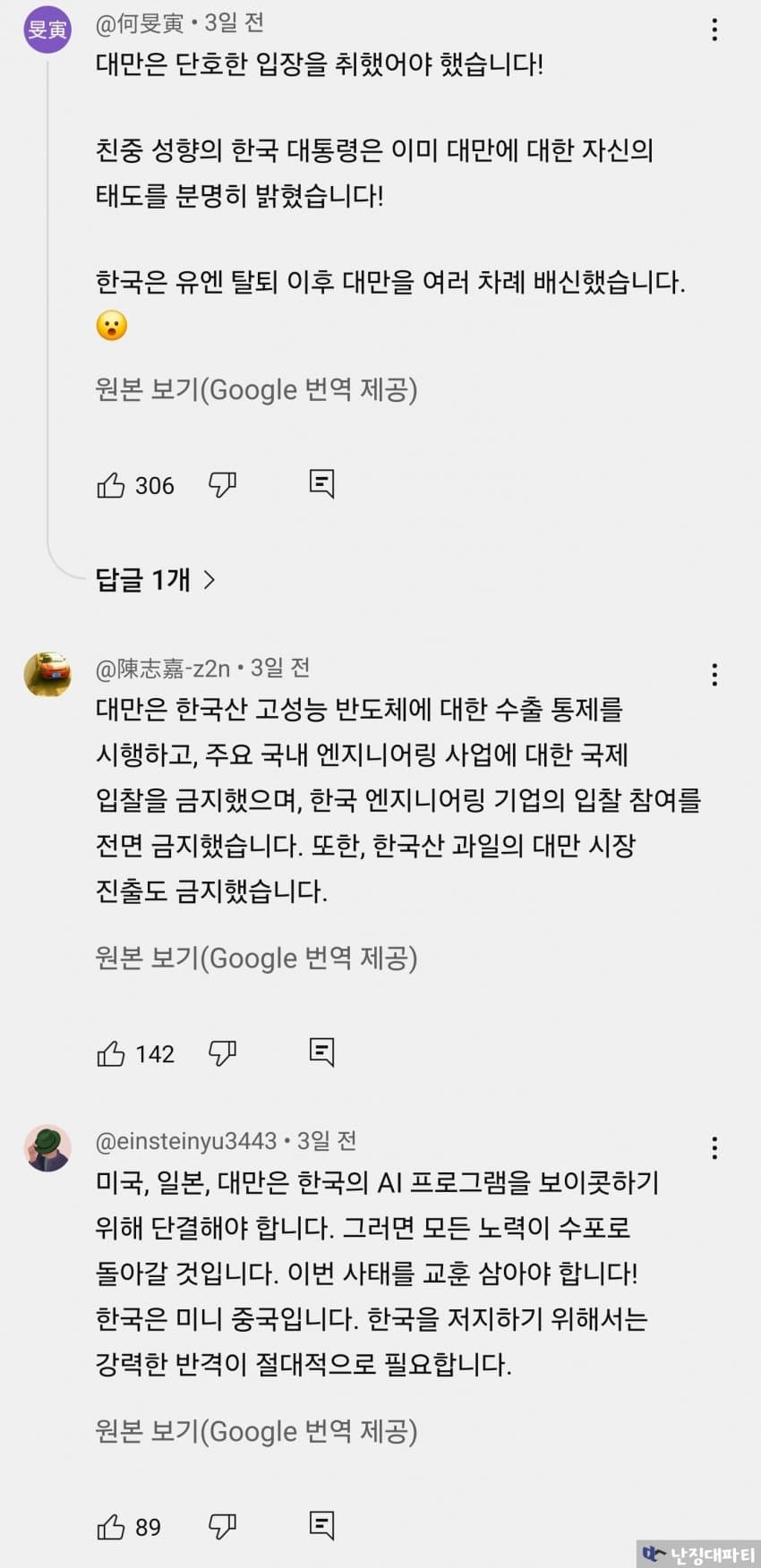Like the comment with 306 likes
761x1568 pixels.
[x=111, y=485]
